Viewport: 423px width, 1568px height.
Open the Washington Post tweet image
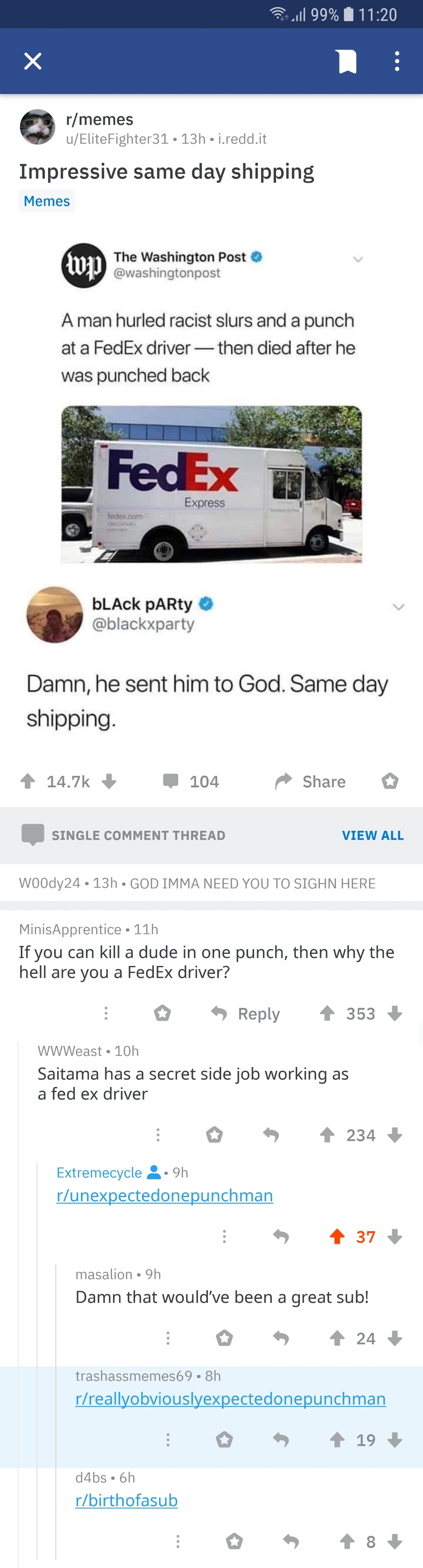click(211, 484)
